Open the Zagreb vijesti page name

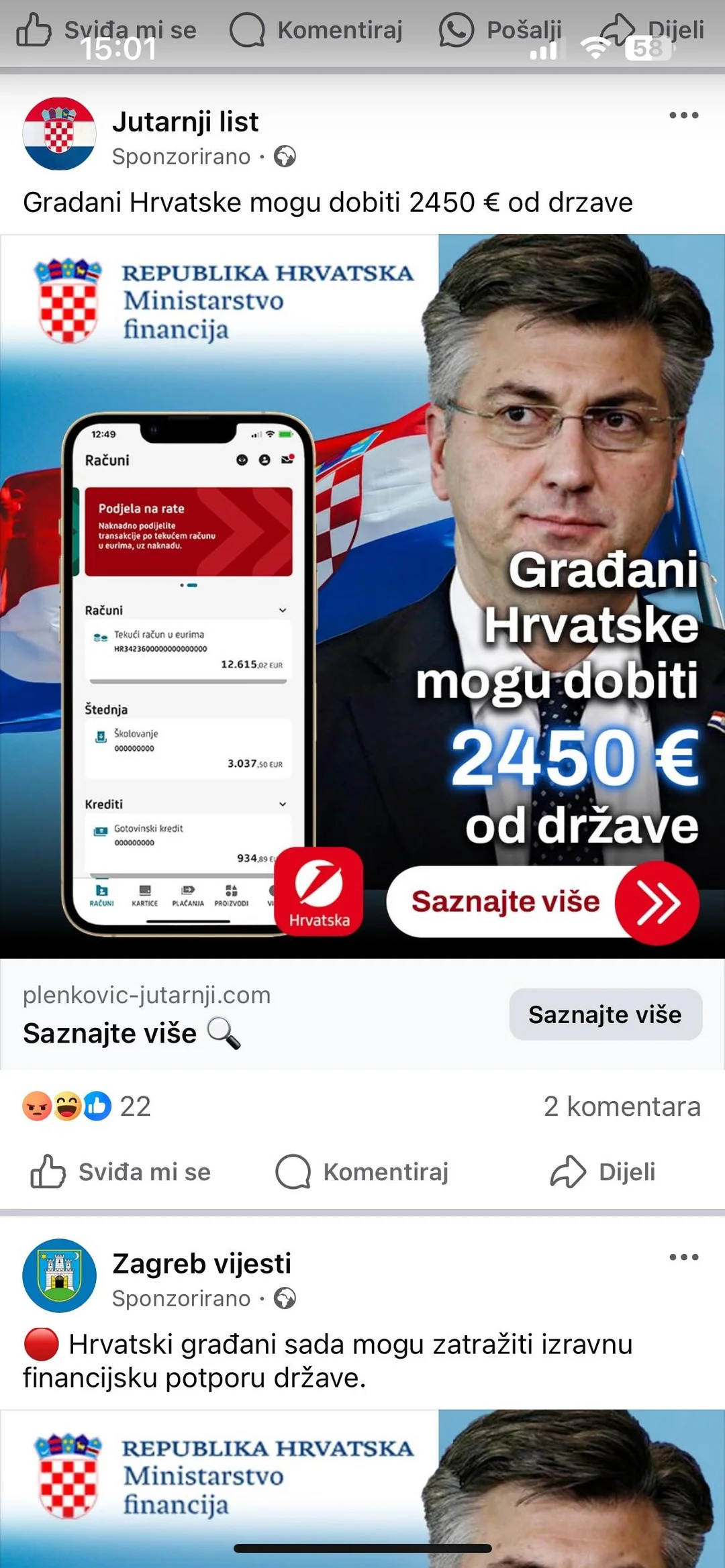(201, 1263)
